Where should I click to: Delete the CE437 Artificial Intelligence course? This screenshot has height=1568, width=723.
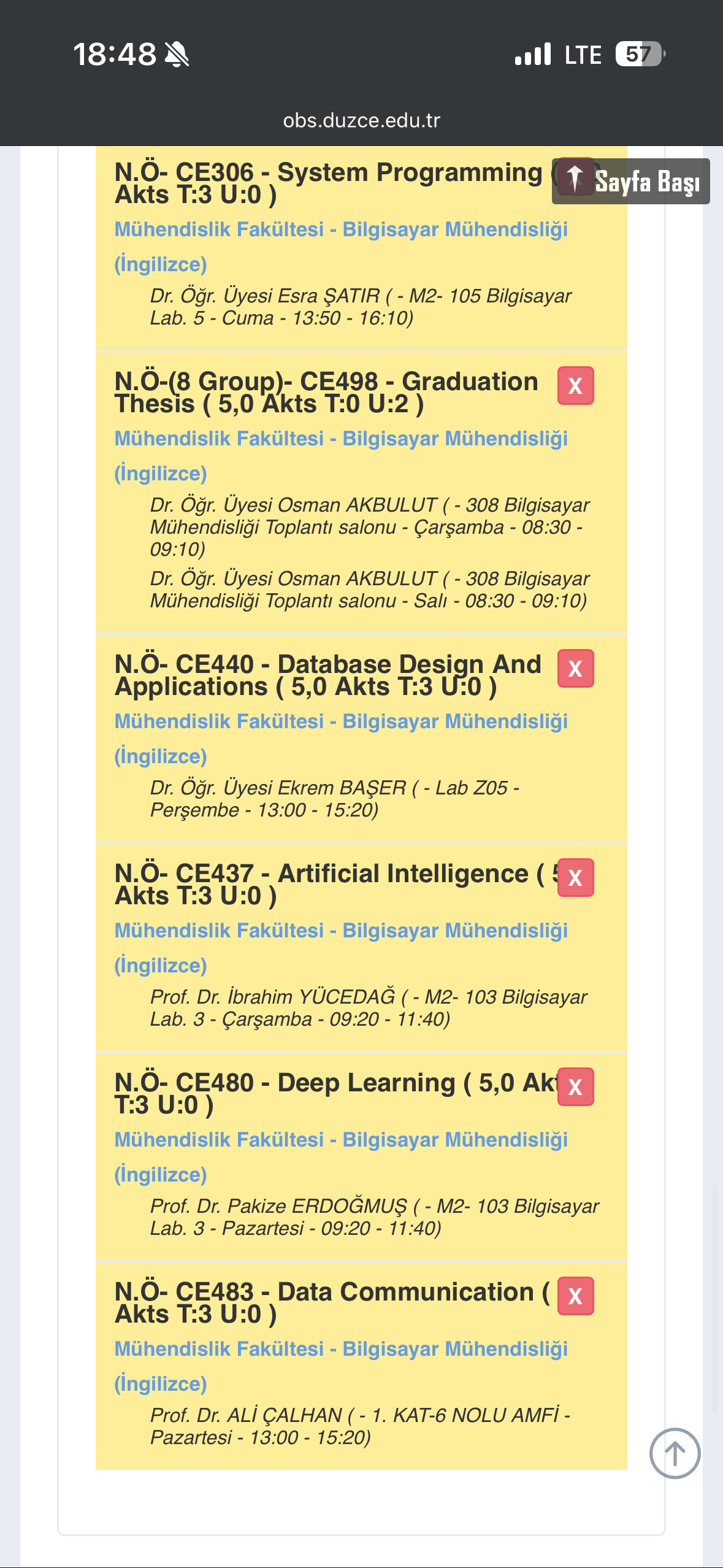click(575, 878)
